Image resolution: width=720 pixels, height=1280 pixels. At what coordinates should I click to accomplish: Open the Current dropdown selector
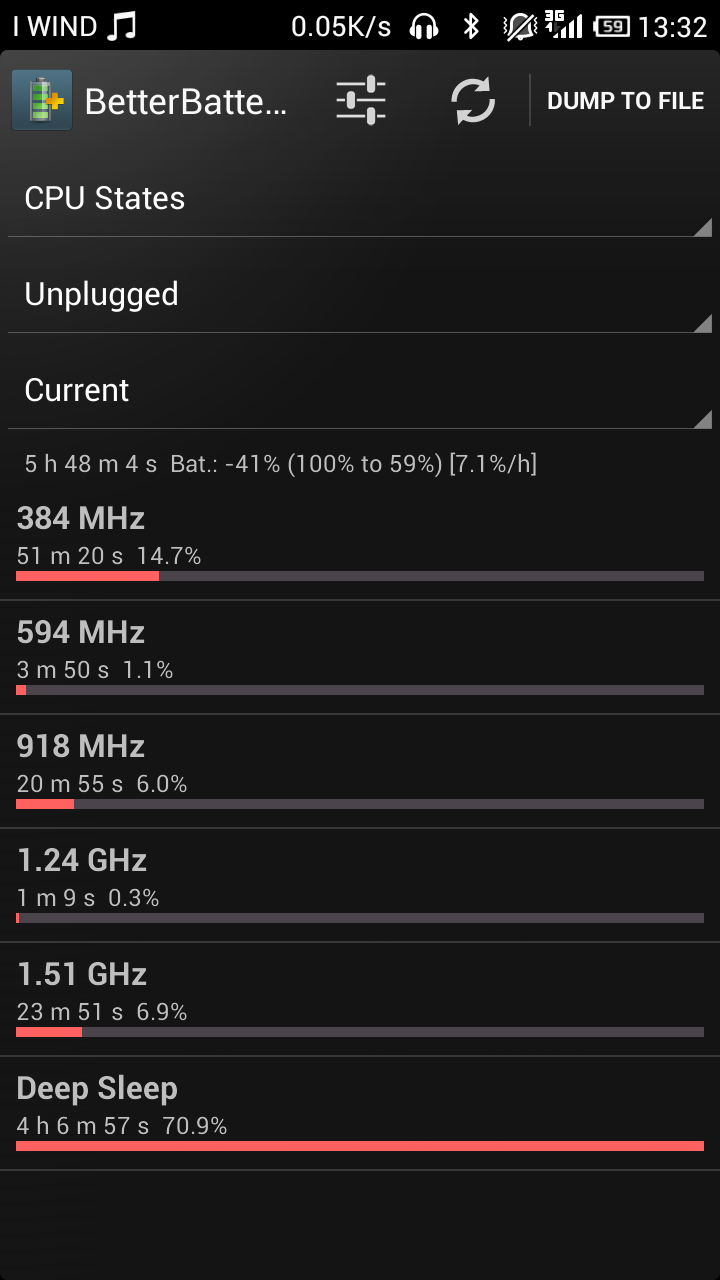360,390
